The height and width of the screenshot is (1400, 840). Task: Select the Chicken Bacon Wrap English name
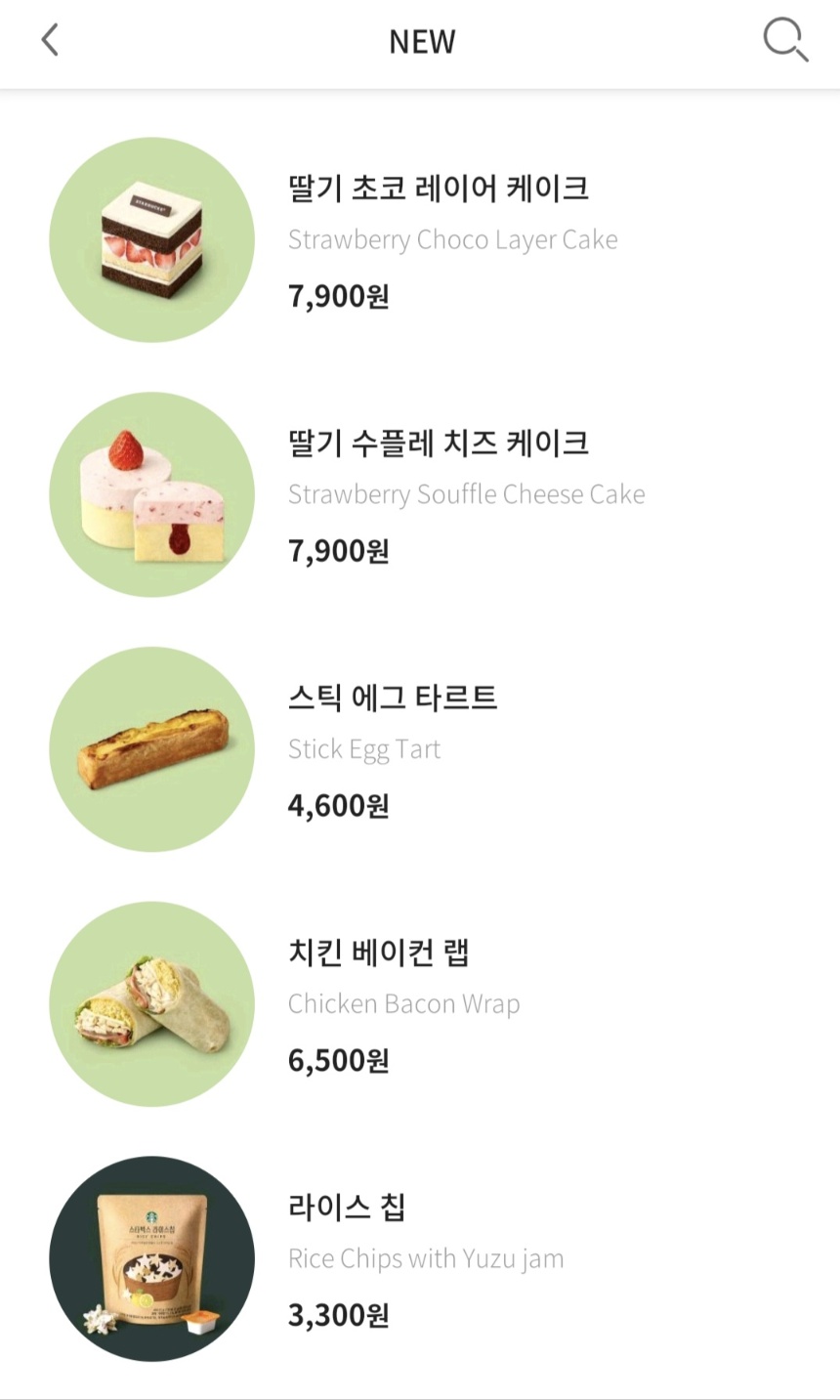point(403,1003)
